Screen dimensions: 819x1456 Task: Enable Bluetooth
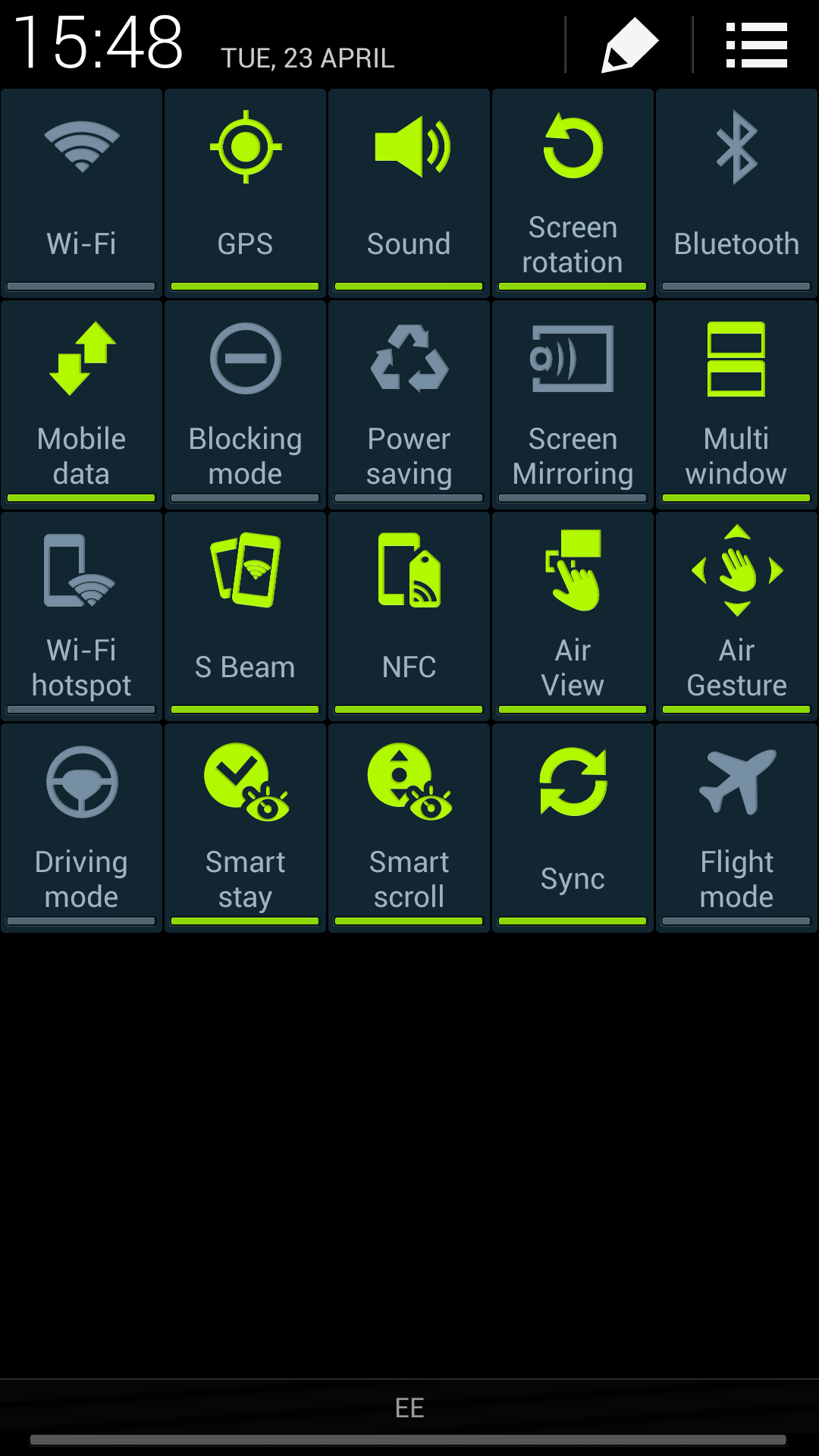pyautogui.click(x=737, y=192)
